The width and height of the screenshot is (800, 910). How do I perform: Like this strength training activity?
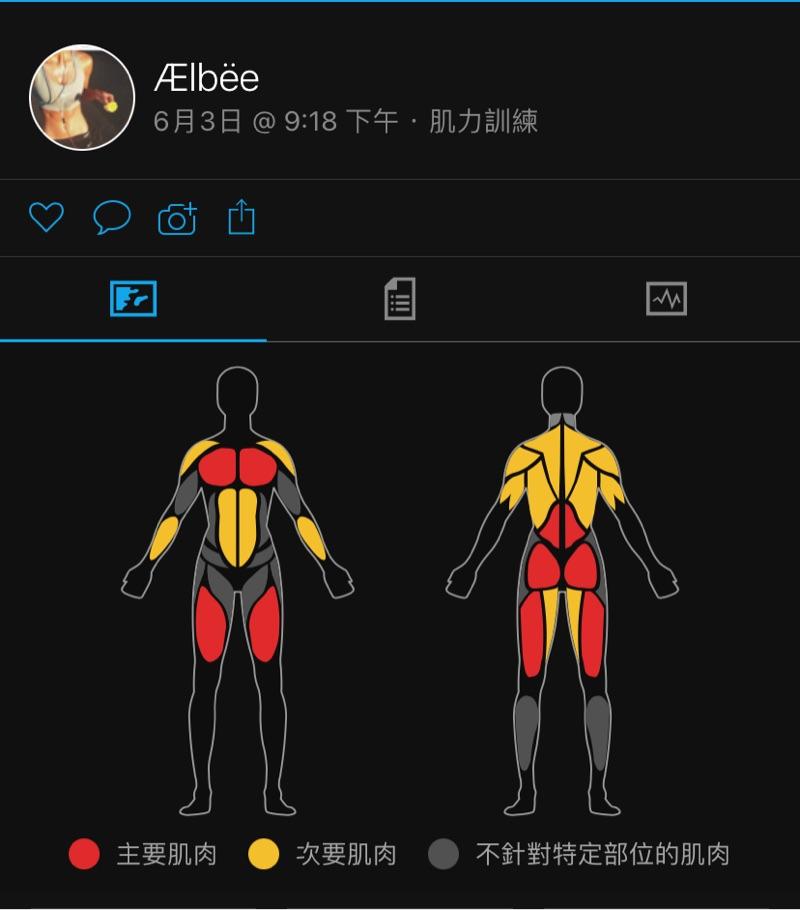(46, 217)
